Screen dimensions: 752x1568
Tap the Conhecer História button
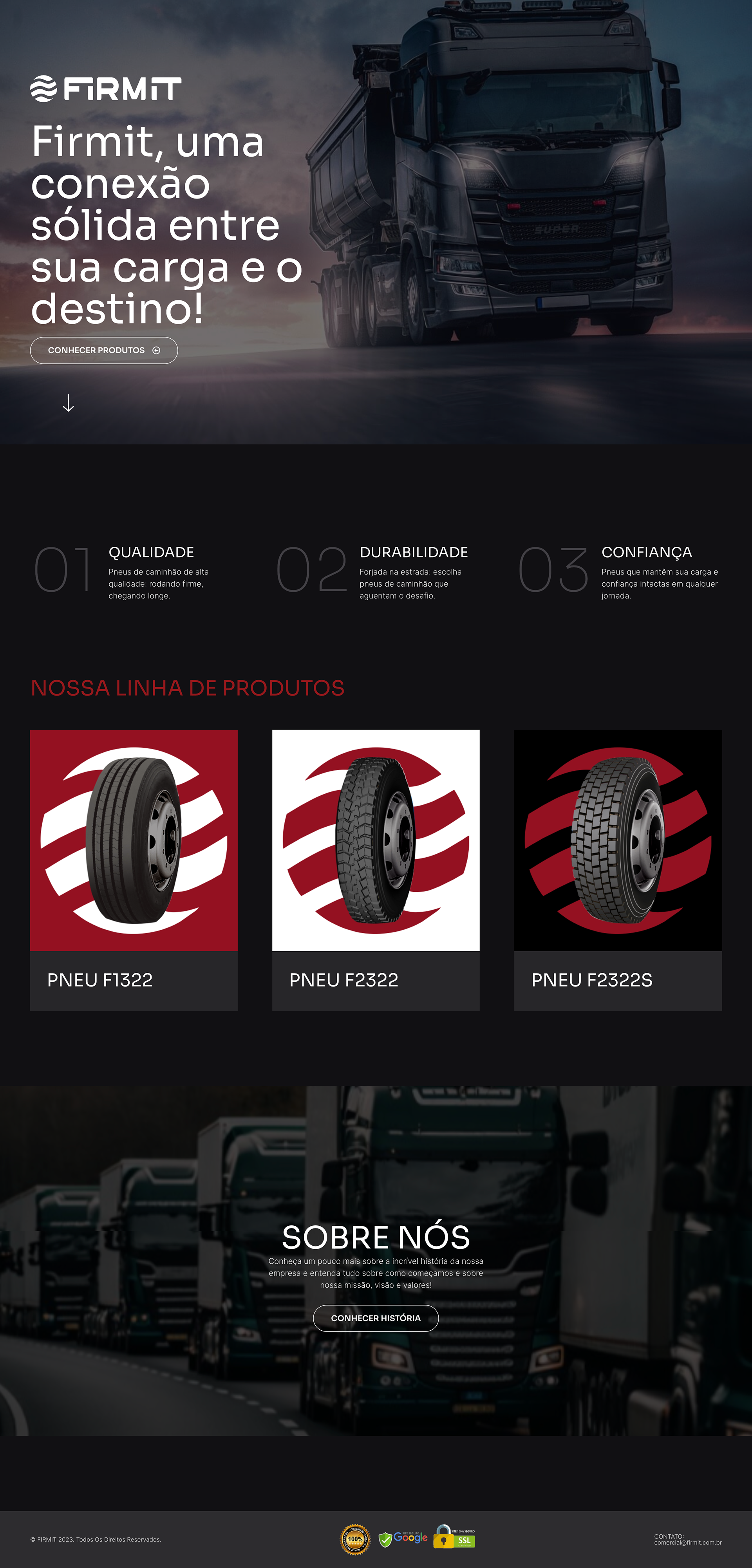coord(376,1318)
